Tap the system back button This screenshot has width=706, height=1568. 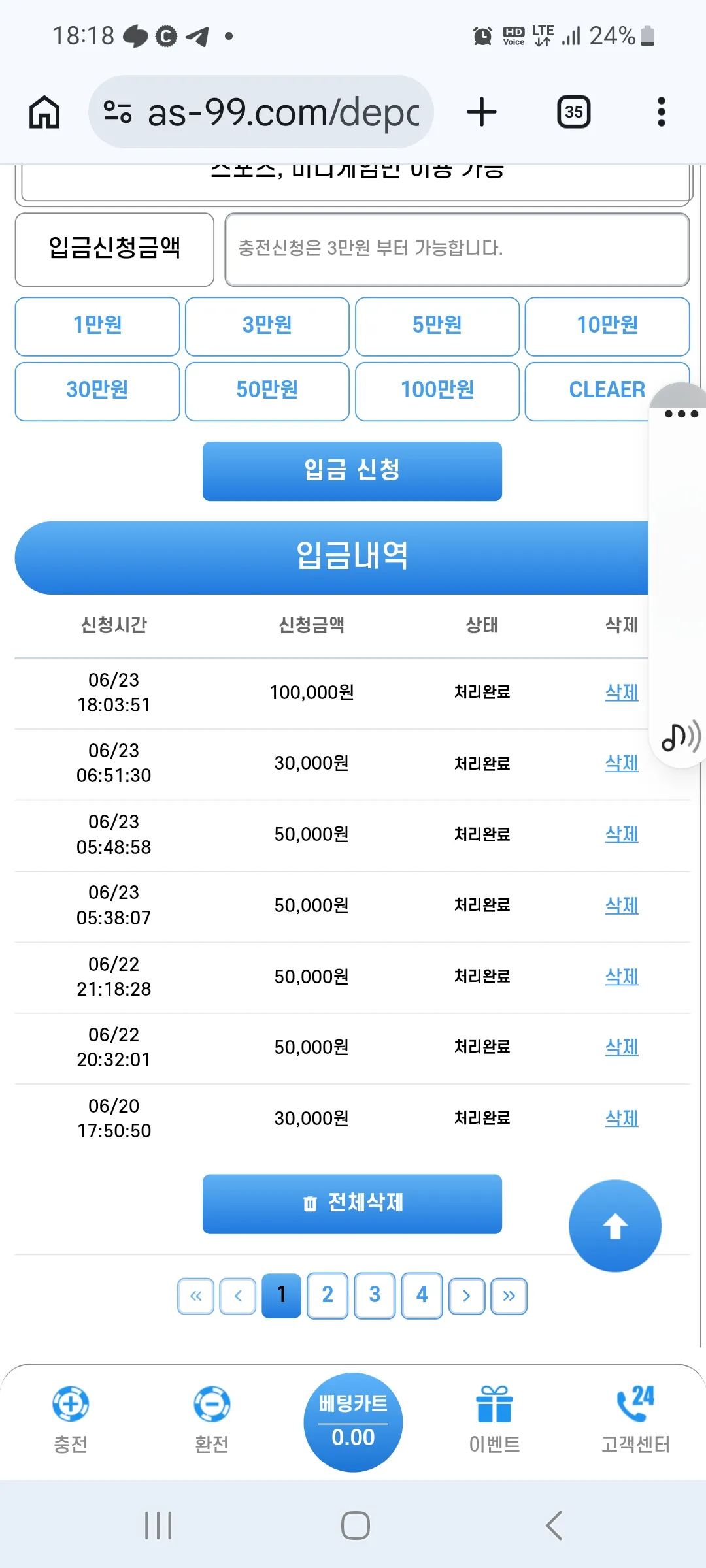tap(554, 1526)
